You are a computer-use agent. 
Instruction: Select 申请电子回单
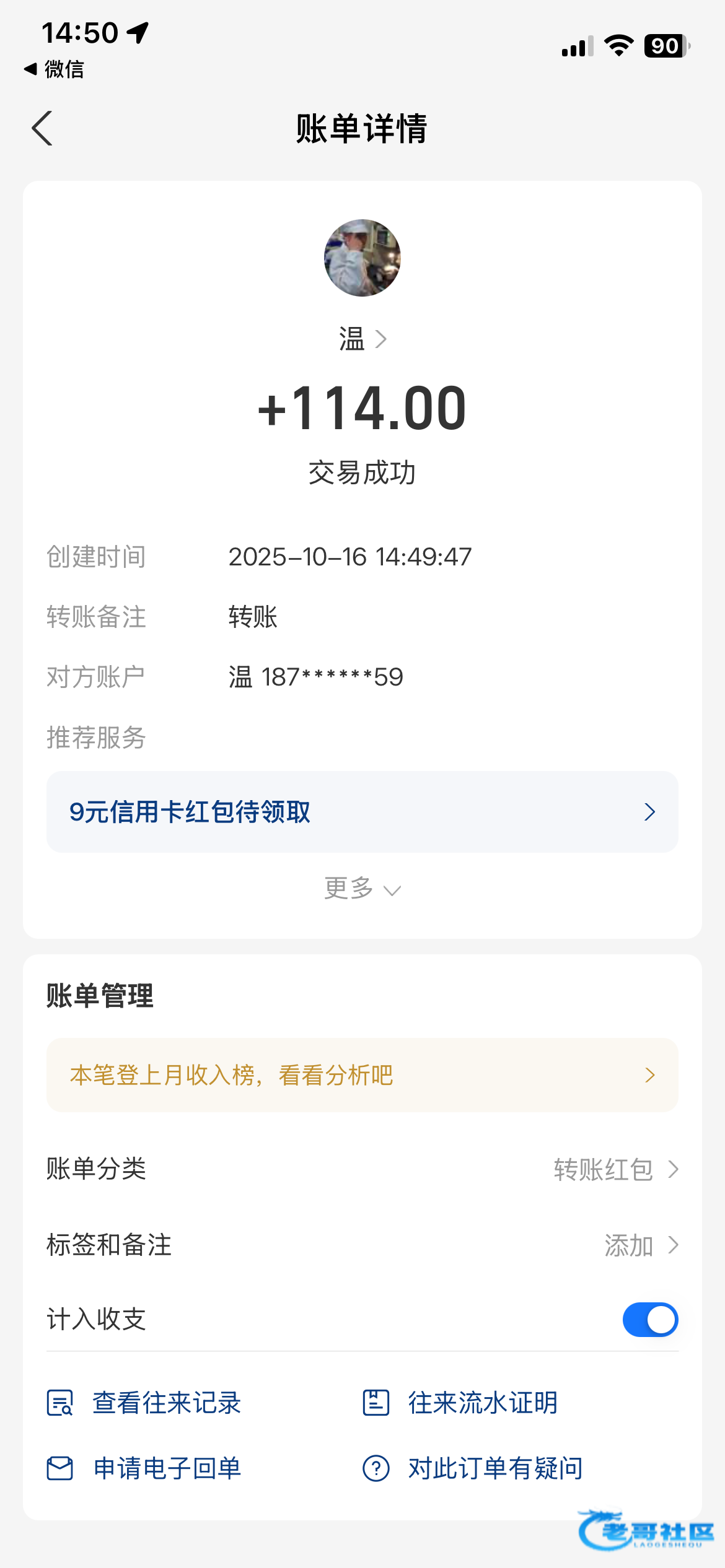click(x=144, y=1468)
